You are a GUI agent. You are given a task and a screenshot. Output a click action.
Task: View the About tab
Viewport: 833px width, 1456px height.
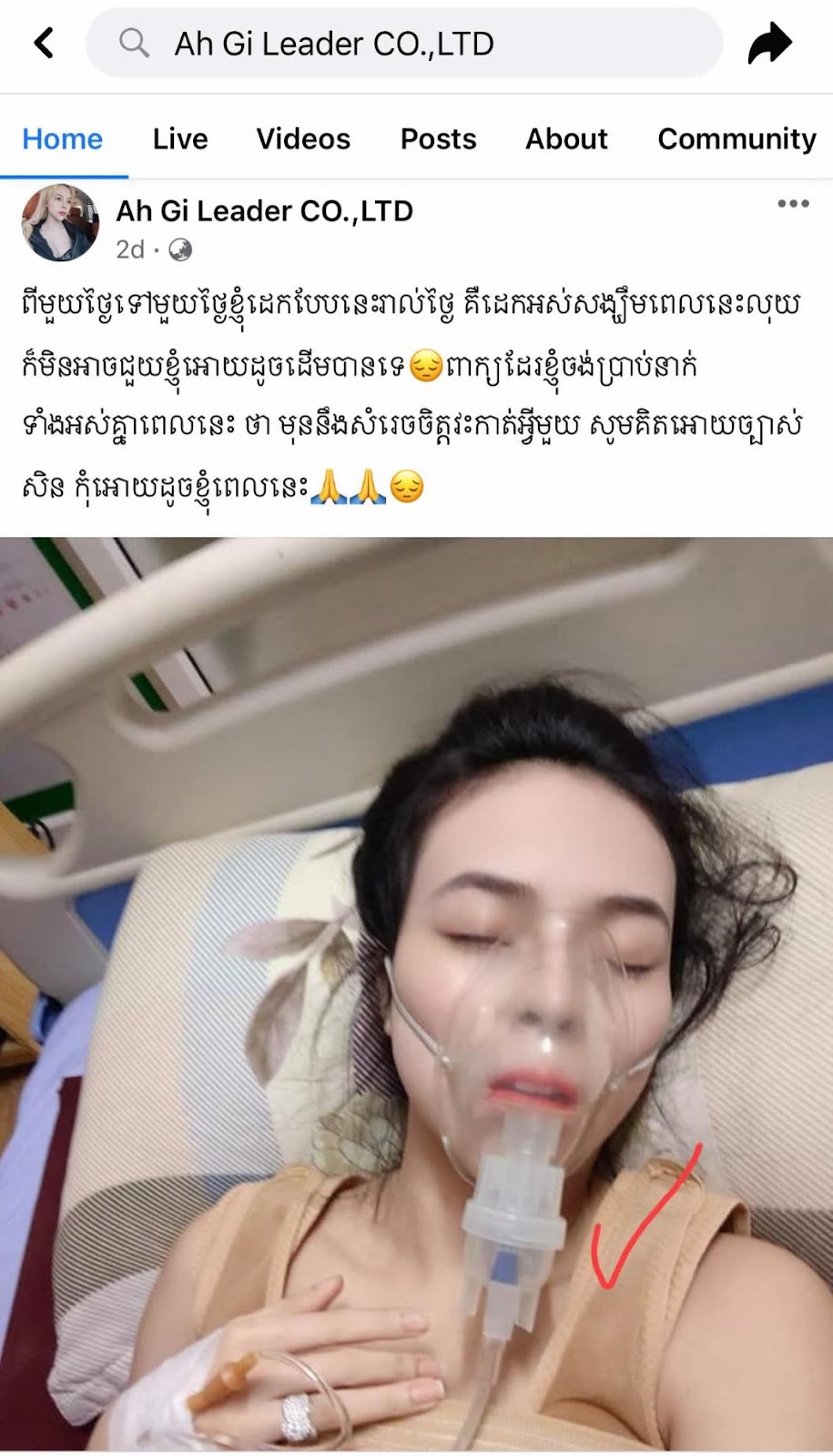566,138
